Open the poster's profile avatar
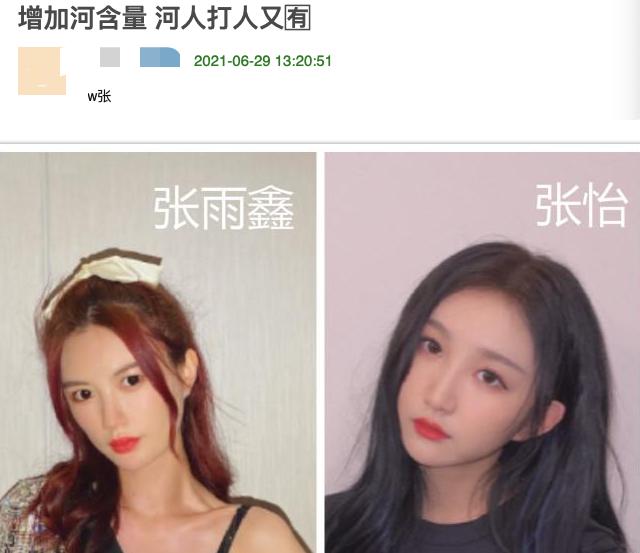The image size is (640, 553). (x=42, y=69)
